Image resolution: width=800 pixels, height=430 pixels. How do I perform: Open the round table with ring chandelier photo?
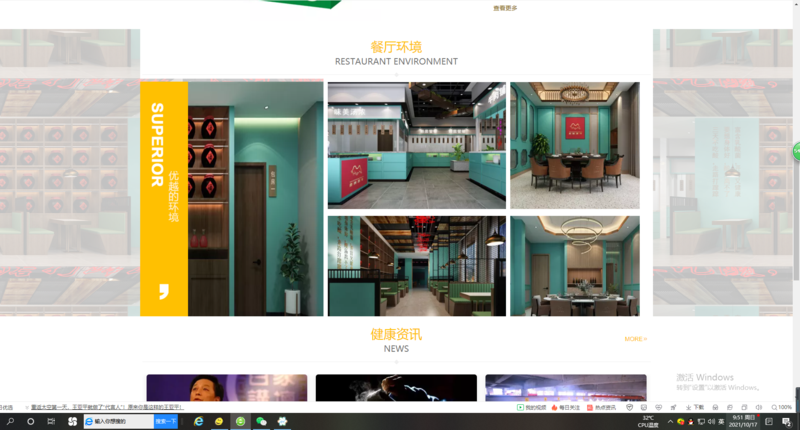point(574,266)
